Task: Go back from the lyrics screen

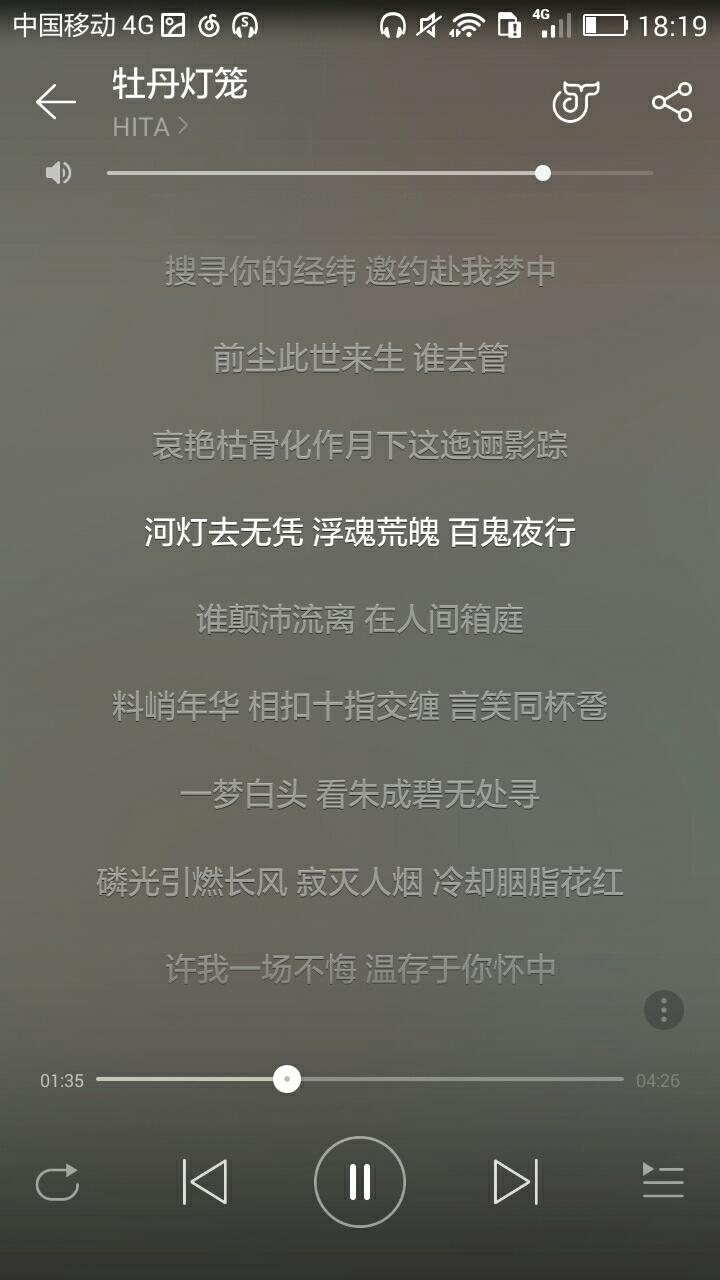Action: (55, 102)
